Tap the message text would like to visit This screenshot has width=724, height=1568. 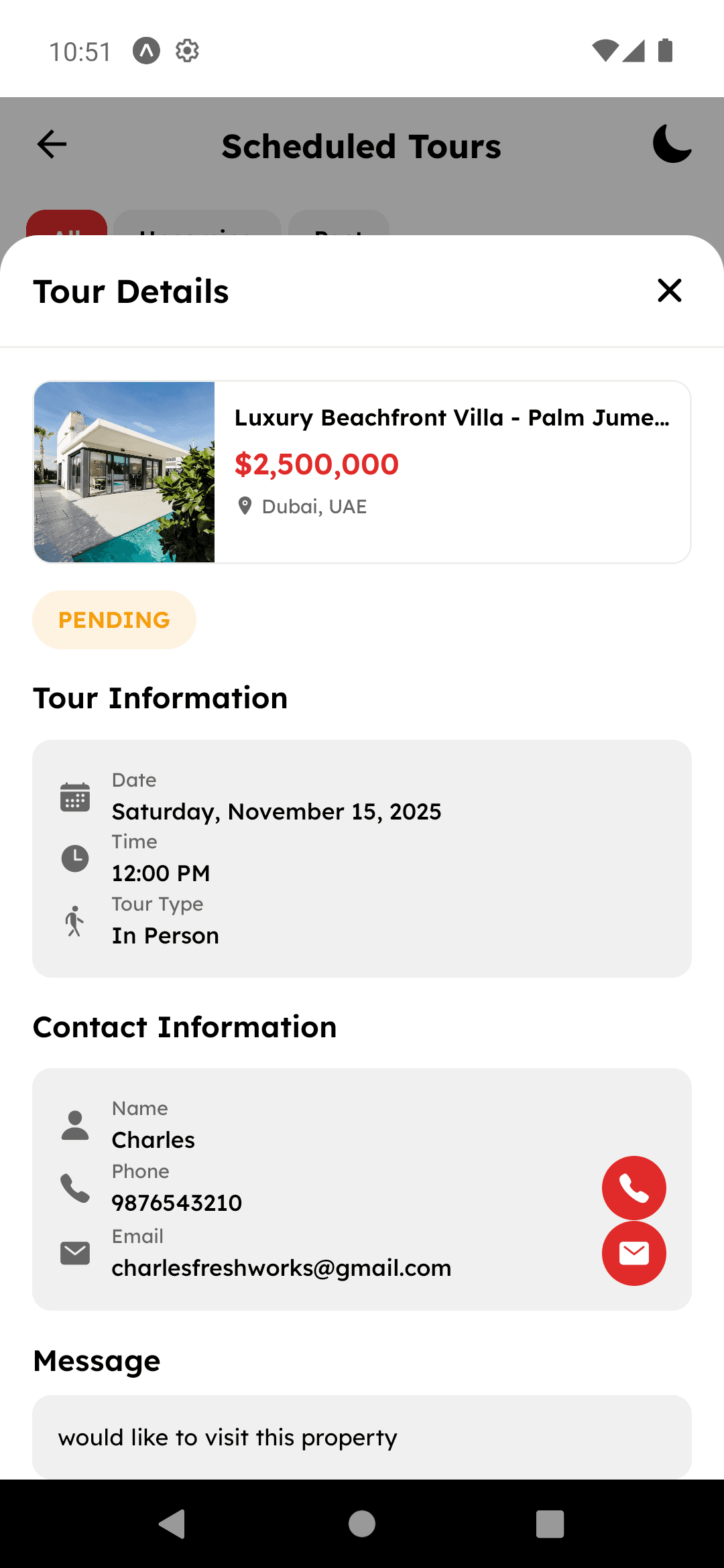pyautogui.click(x=228, y=1437)
